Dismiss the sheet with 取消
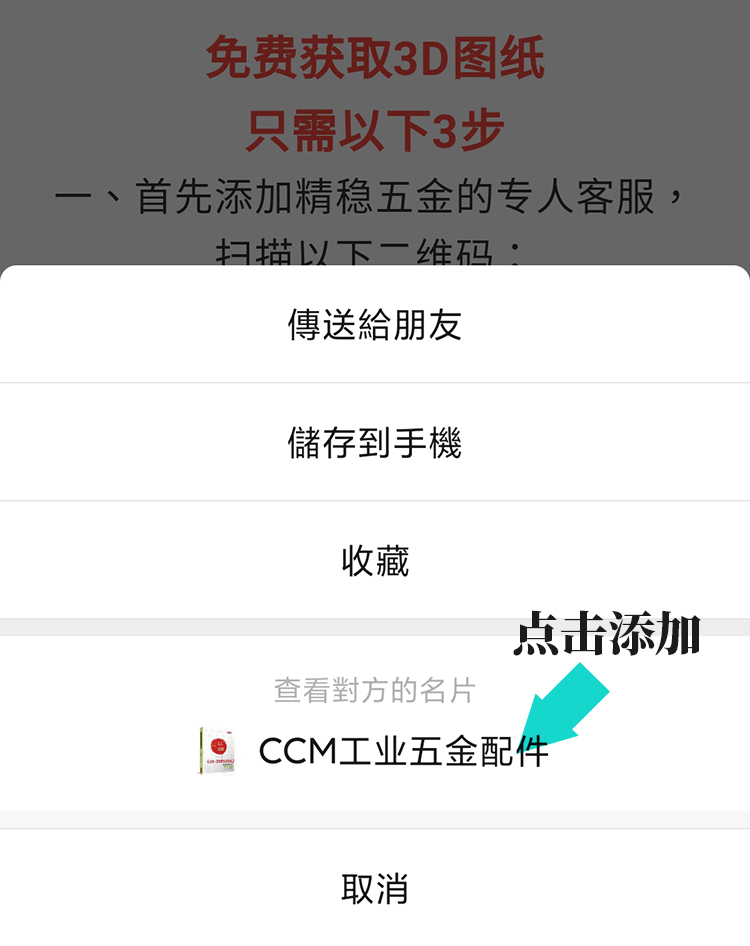This screenshot has width=750, height=946. tap(375, 888)
